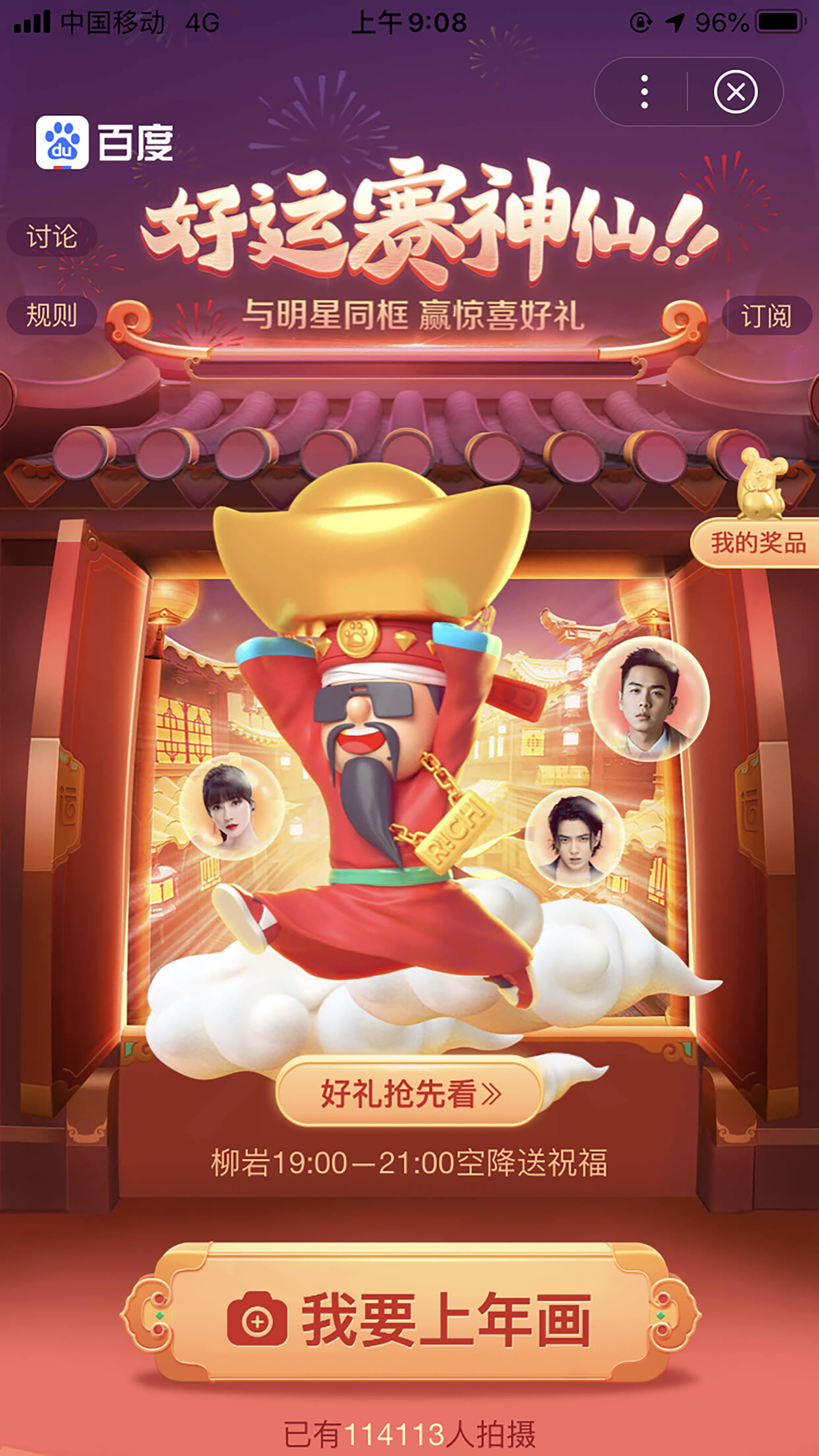The image size is (819, 1456).
Task: Open 我的奖品 my prizes
Action: pos(757,543)
